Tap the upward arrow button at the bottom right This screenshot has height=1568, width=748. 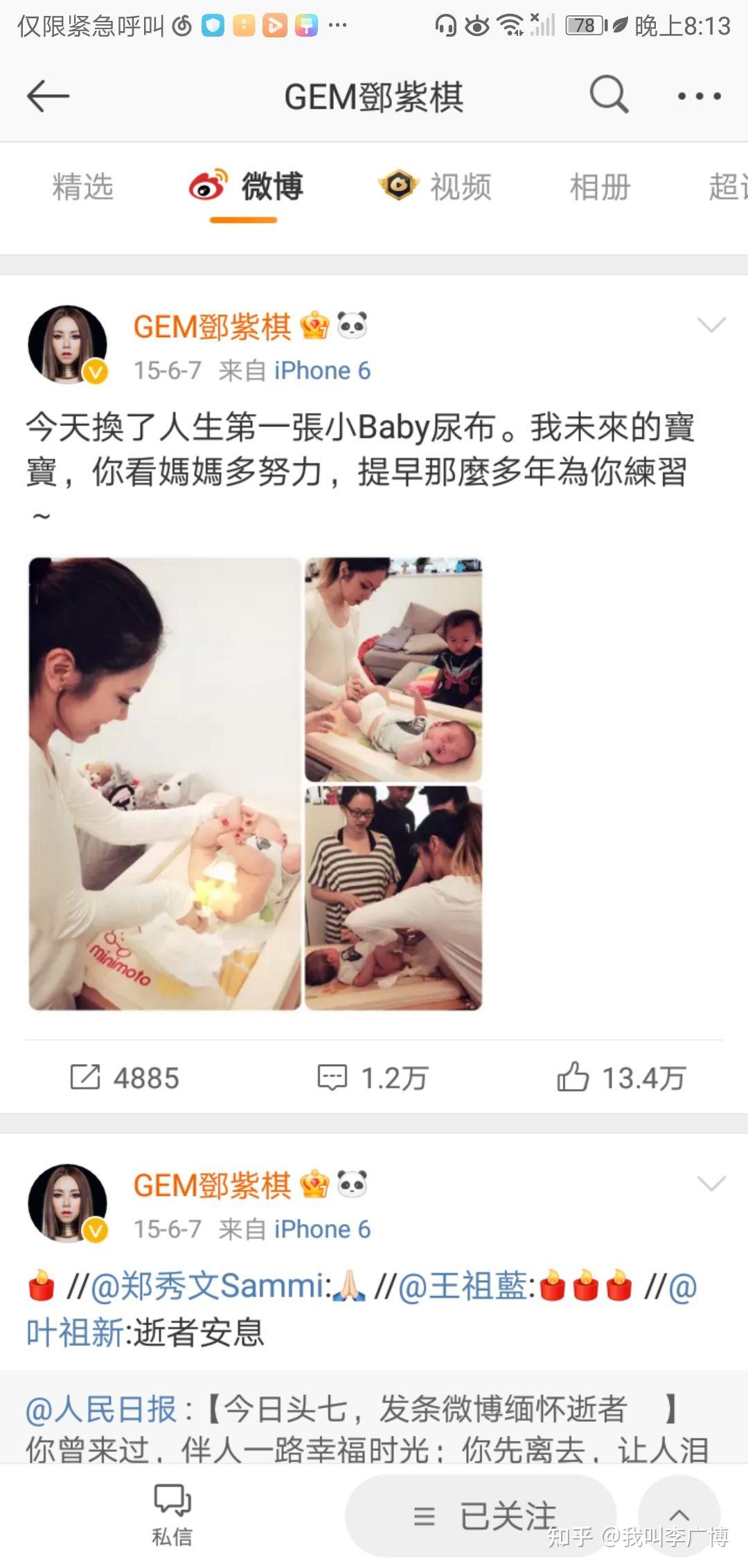pyautogui.click(x=679, y=1516)
